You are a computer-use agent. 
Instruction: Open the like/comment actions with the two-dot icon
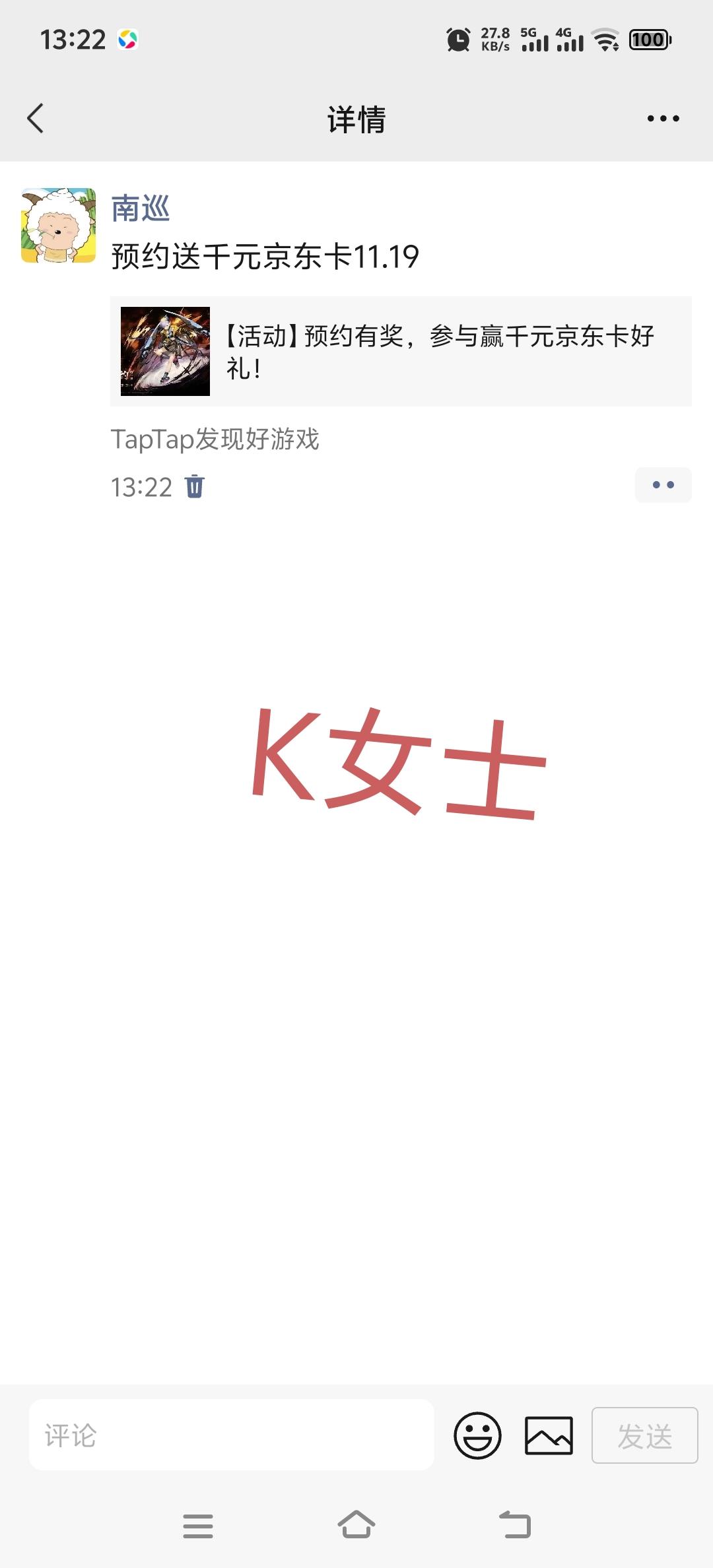[x=663, y=484]
